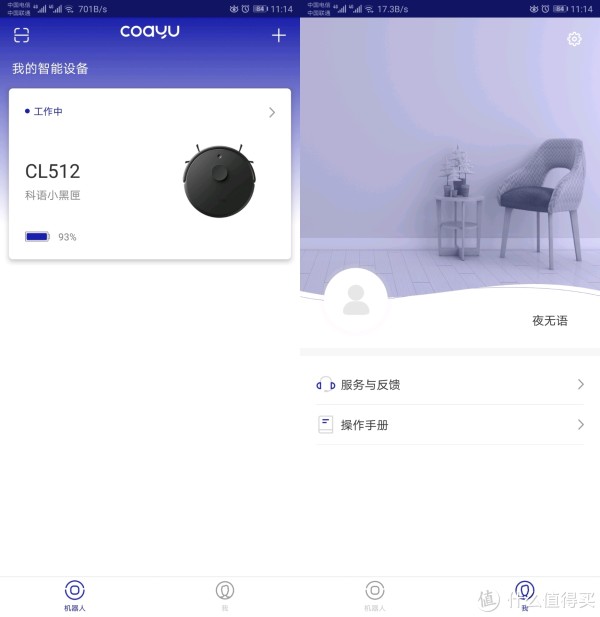Viewport: 600px width, 617px height.
Task: Switch to the 机器人 tab below the profile page
Action: (x=375, y=594)
